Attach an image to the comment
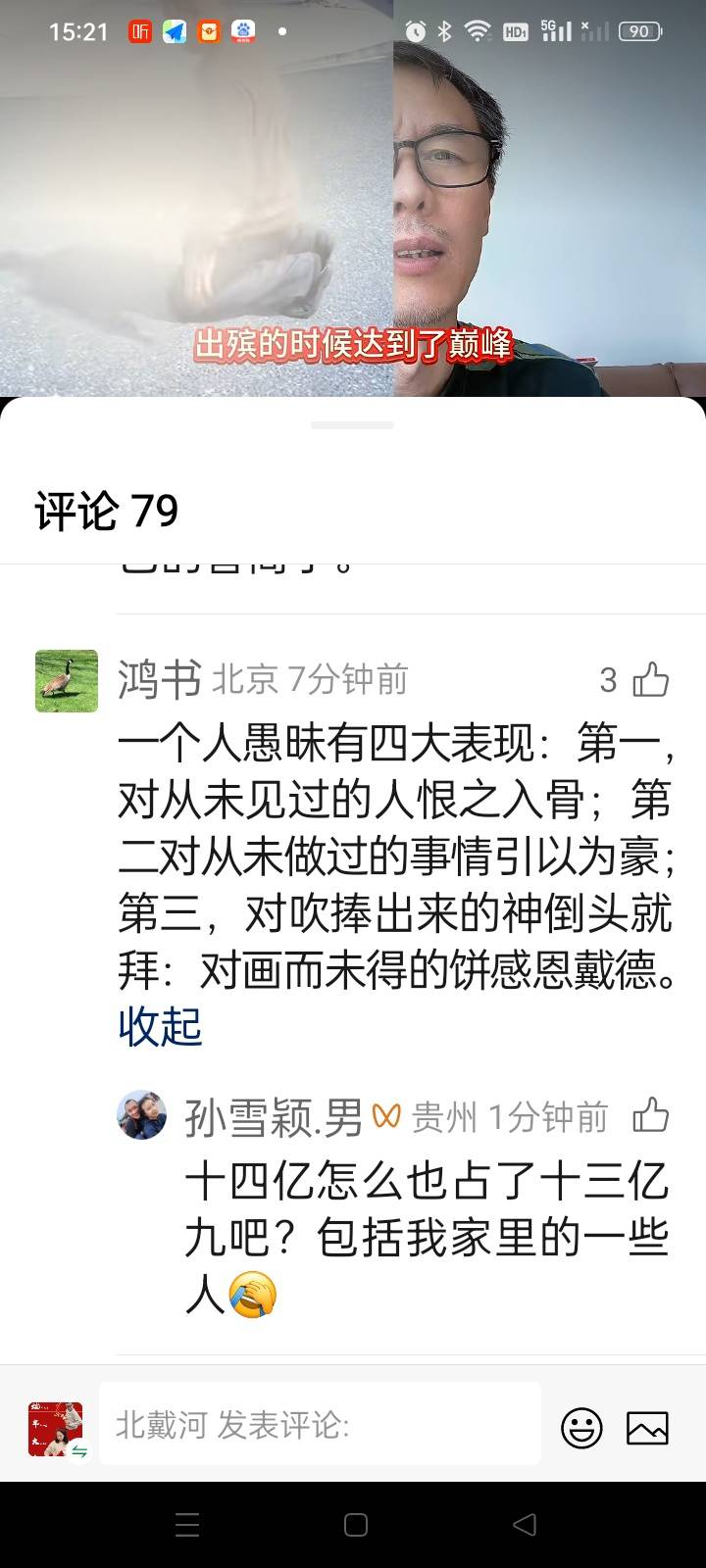Screen dimensions: 706x1568 coord(647,1428)
